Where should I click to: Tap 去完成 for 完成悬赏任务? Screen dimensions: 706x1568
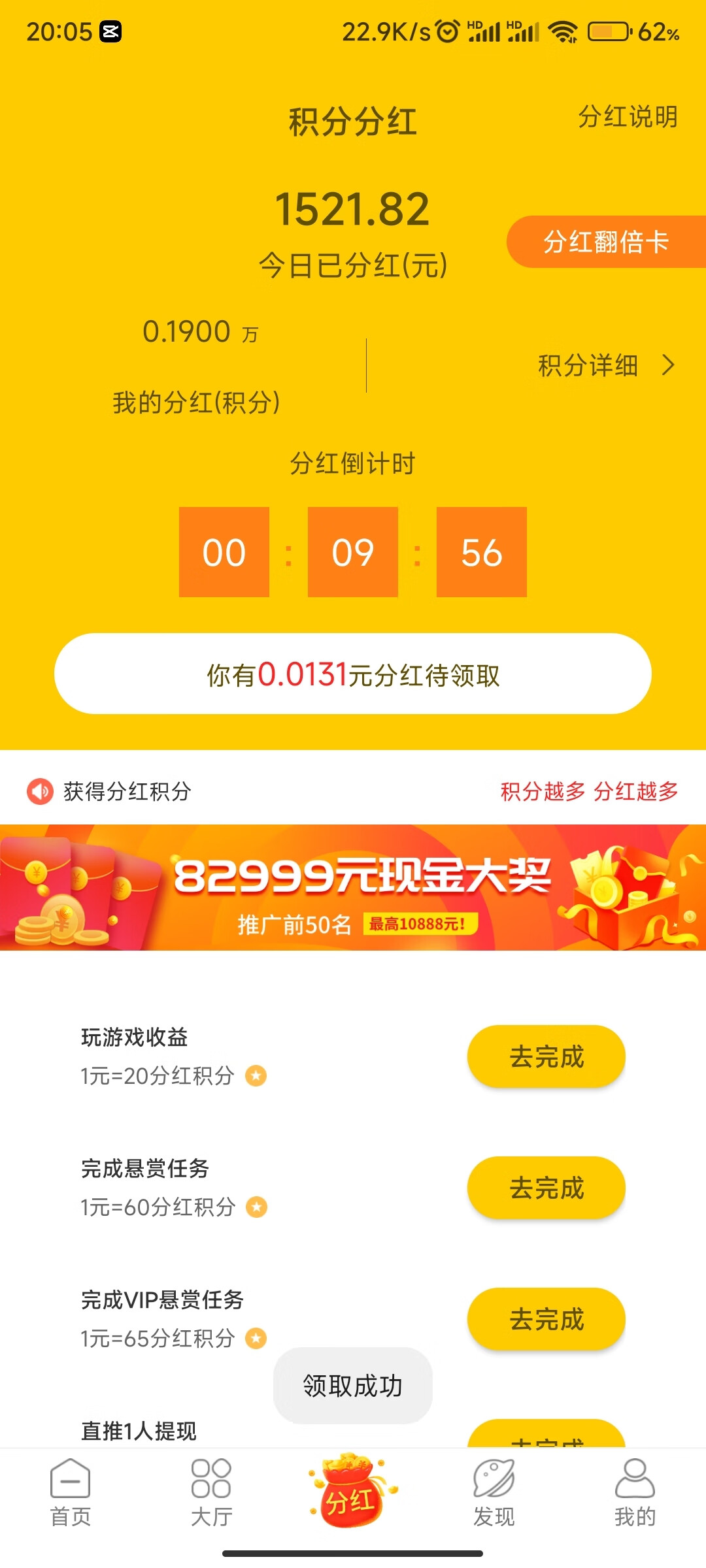546,1188
